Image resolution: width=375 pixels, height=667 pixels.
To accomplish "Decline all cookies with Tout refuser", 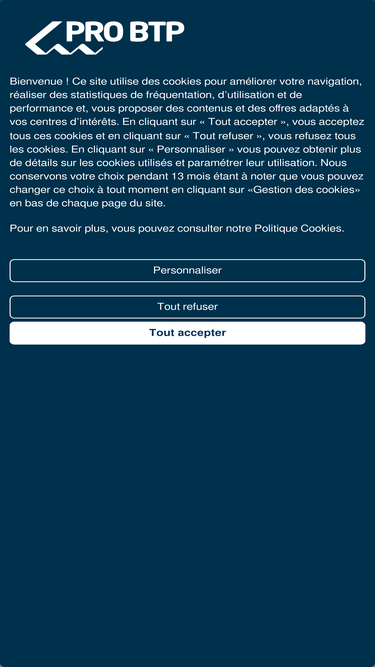I will tap(187, 307).
